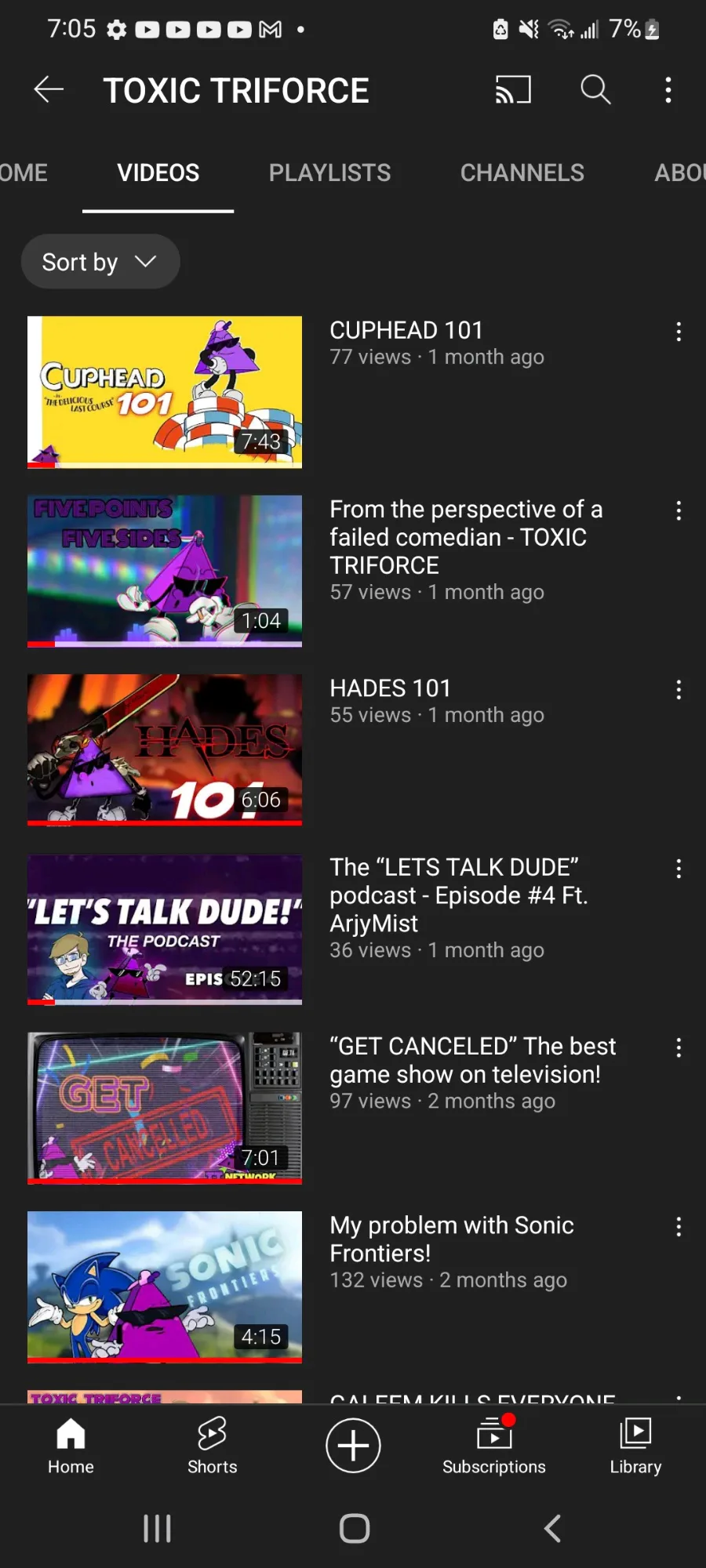Viewport: 706px width, 1568px height.
Task: Play the failed comedian video
Action: click(x=165, y=571)
